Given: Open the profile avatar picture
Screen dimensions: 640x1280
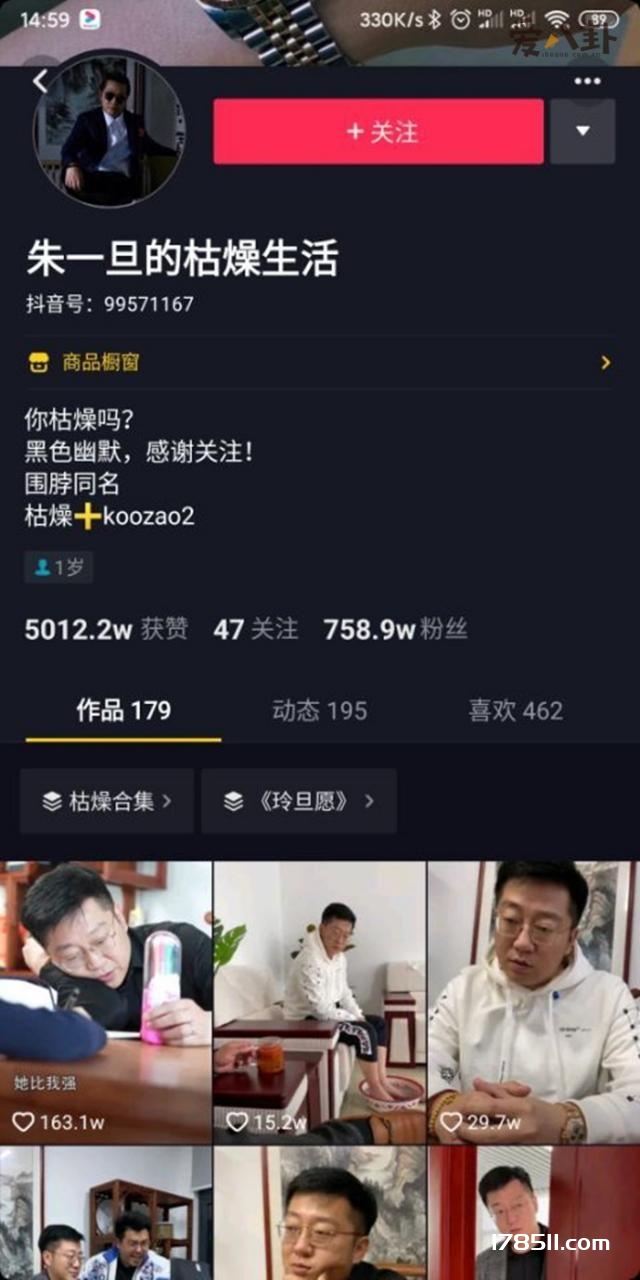Looking at the screenshot, I should pyautogui.click(x=110, y=132).
